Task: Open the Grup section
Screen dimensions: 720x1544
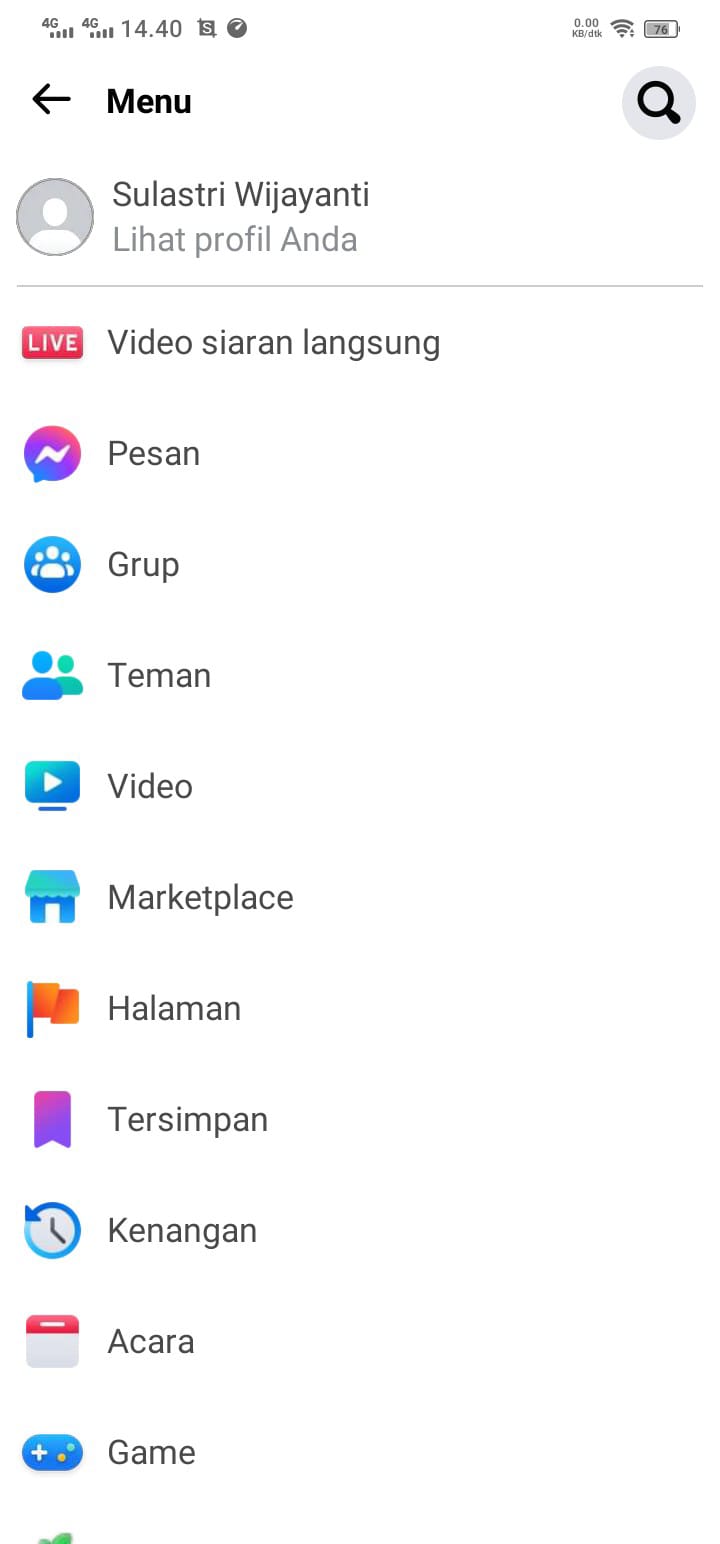Action: click(x=143, y=565)
